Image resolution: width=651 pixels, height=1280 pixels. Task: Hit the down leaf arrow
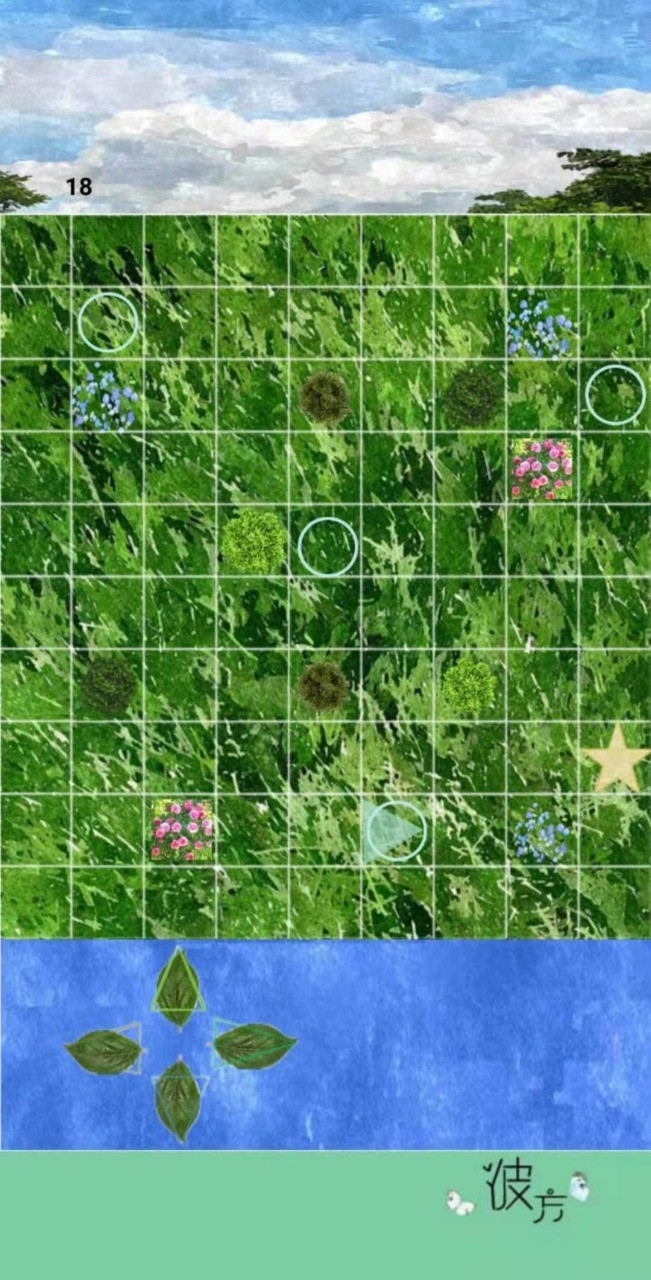click(178, 1100)
